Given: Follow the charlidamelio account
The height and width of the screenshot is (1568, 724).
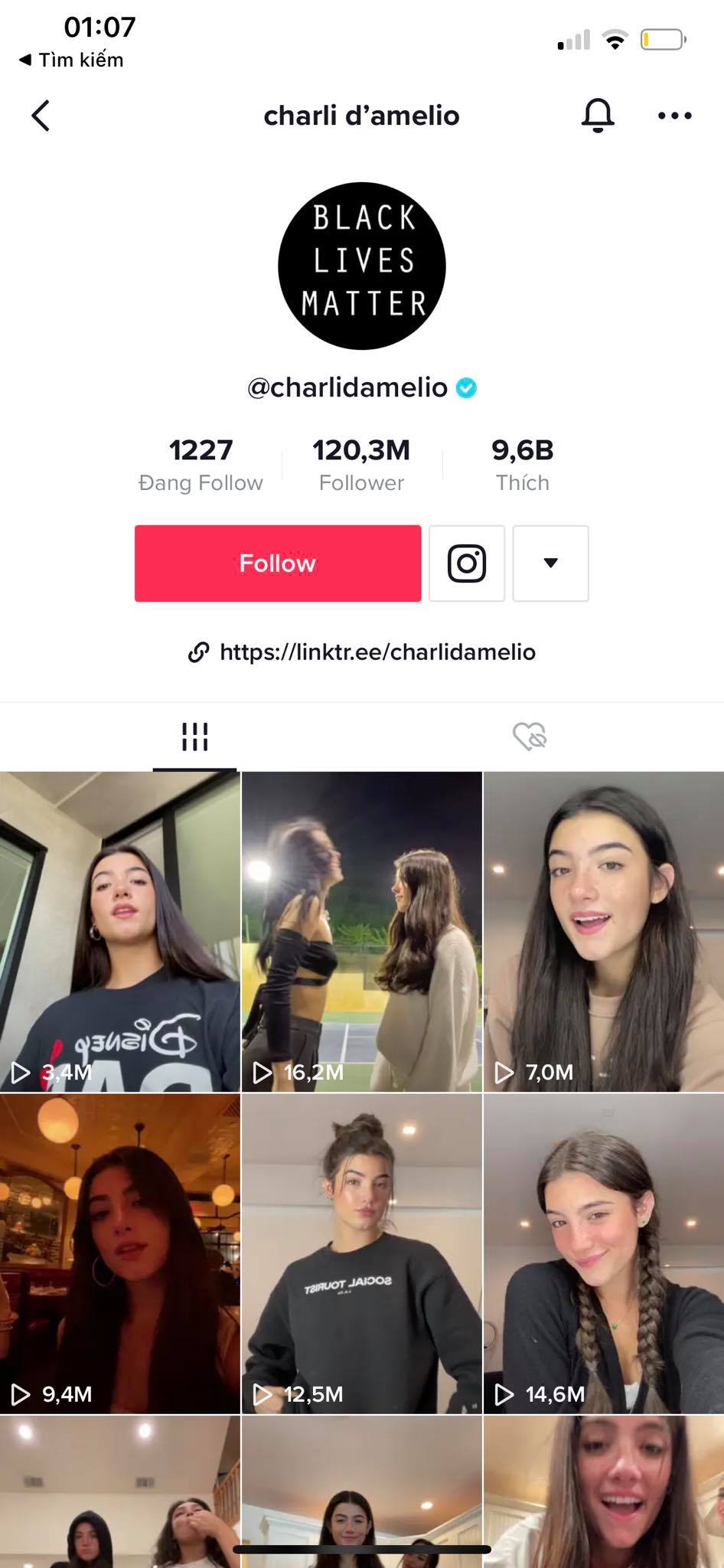Looking at the screenshot, I should (x=278, y=563).
